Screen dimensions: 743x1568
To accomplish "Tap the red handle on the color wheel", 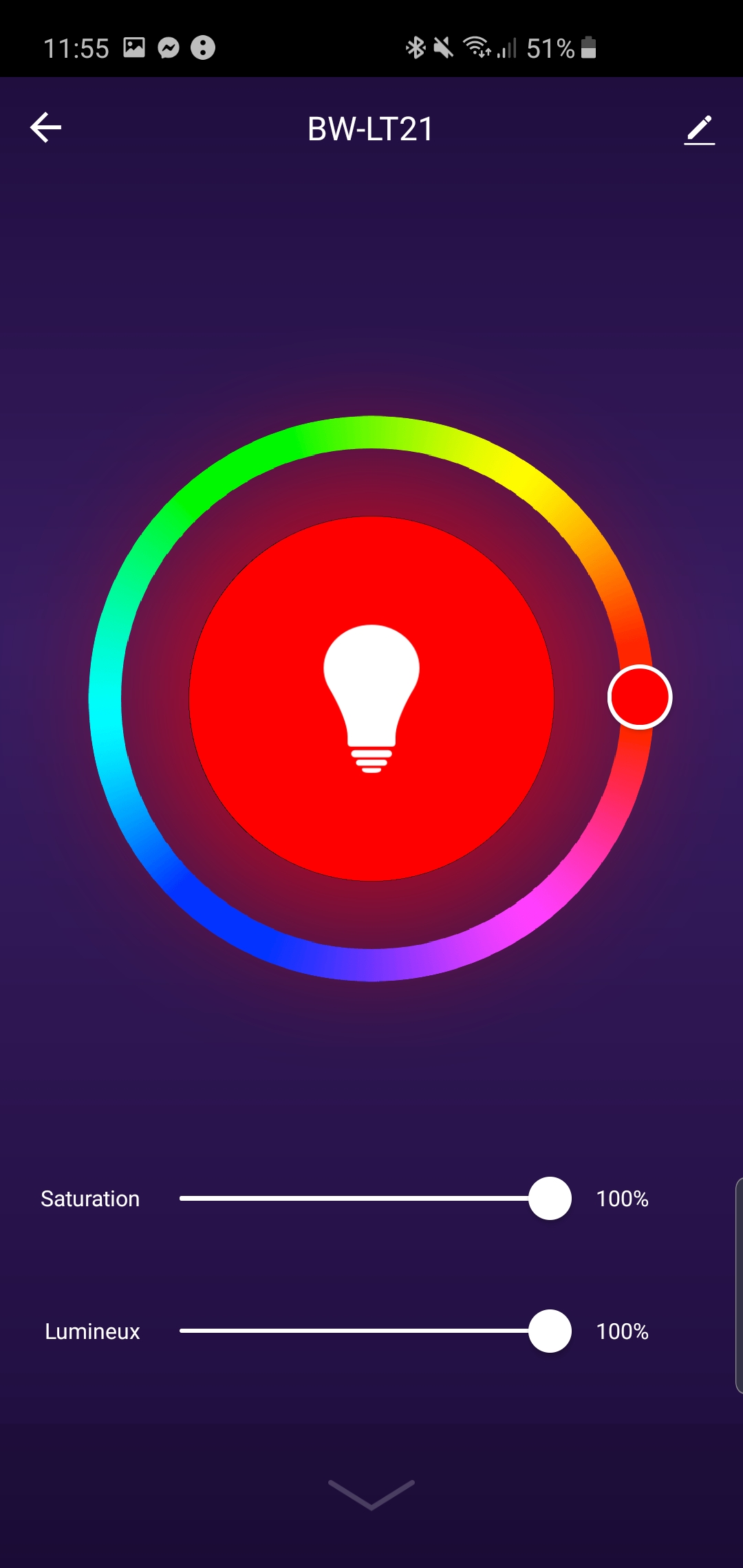I will [640, 697].
